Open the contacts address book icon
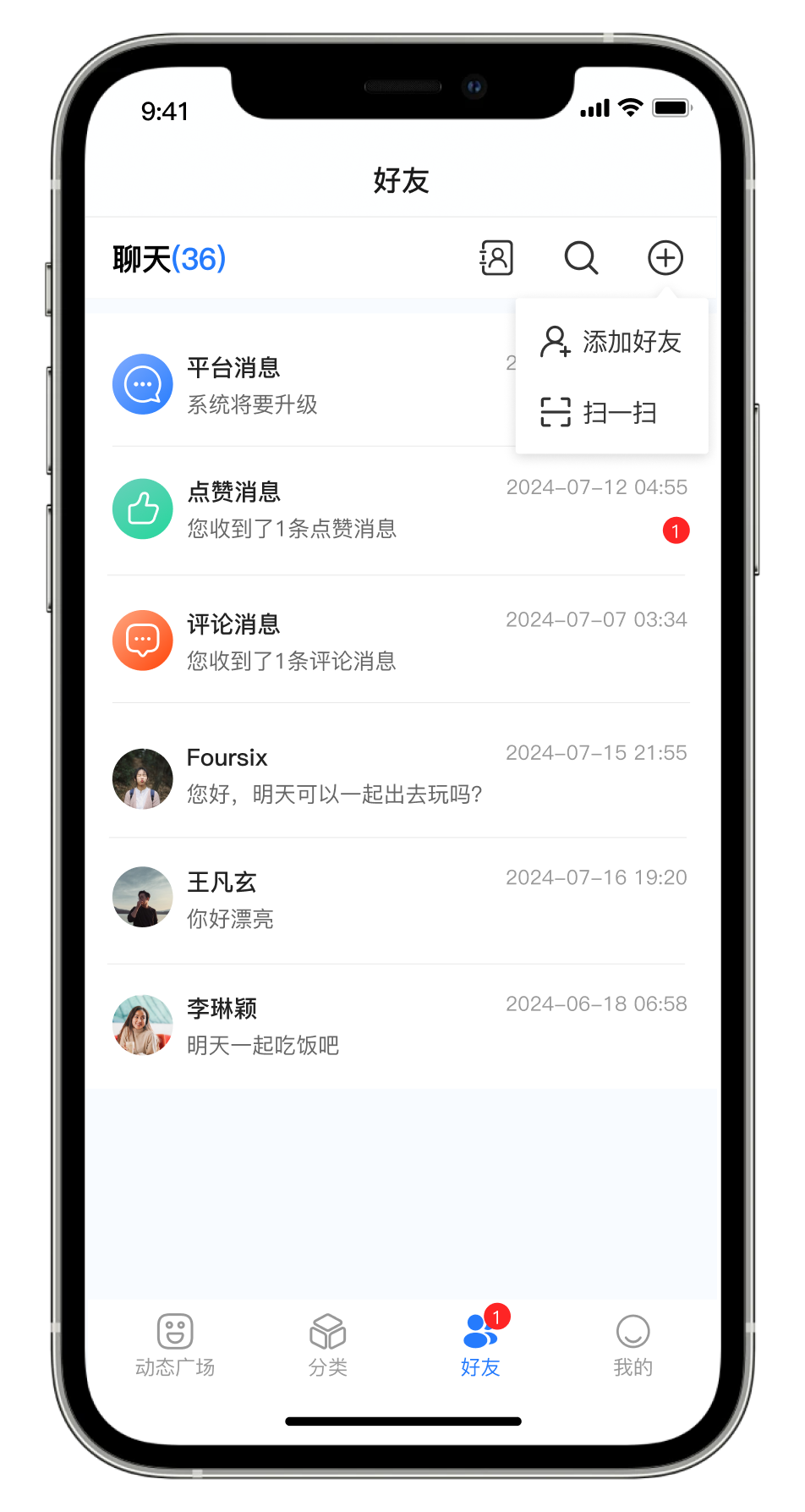 click(496, 258)
